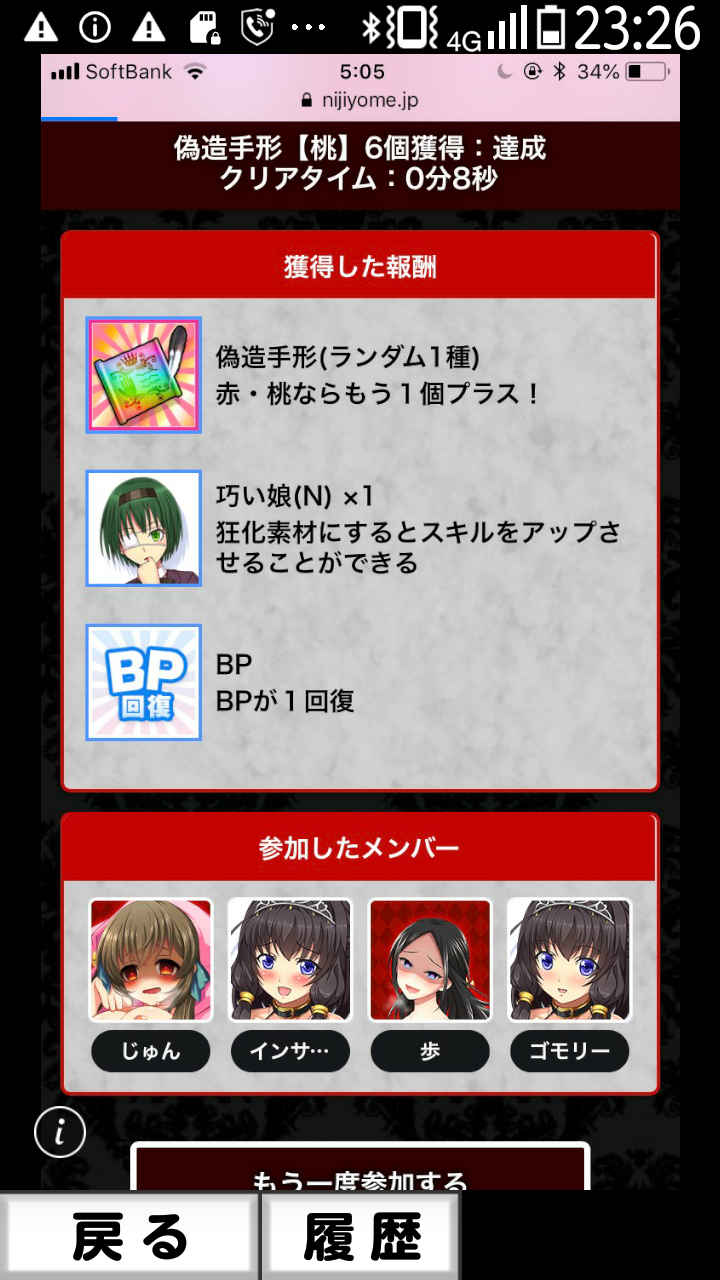Open the 履歴 history

[361, 1236]
